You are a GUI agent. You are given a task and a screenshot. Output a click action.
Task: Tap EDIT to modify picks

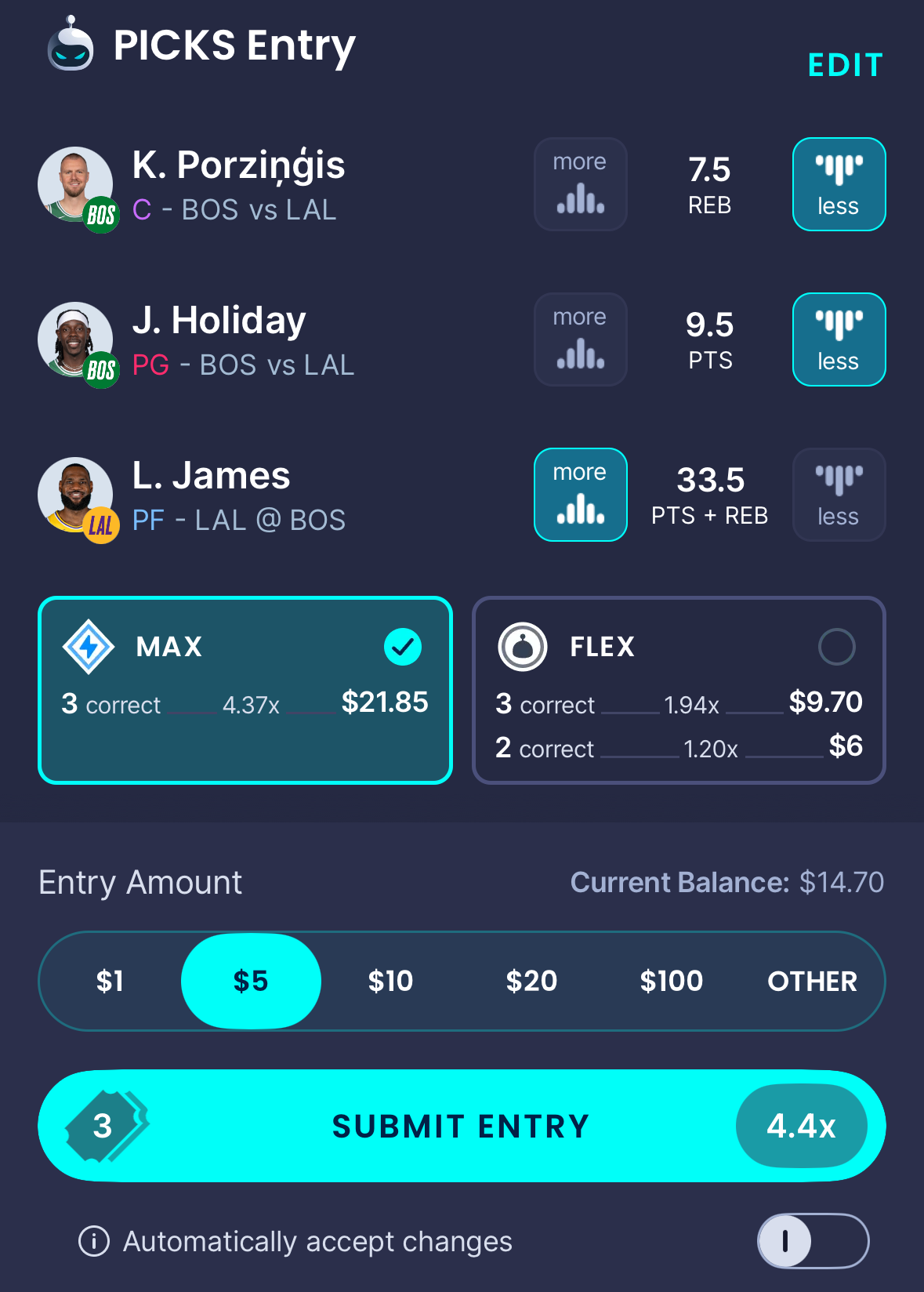tap(845, 66)
